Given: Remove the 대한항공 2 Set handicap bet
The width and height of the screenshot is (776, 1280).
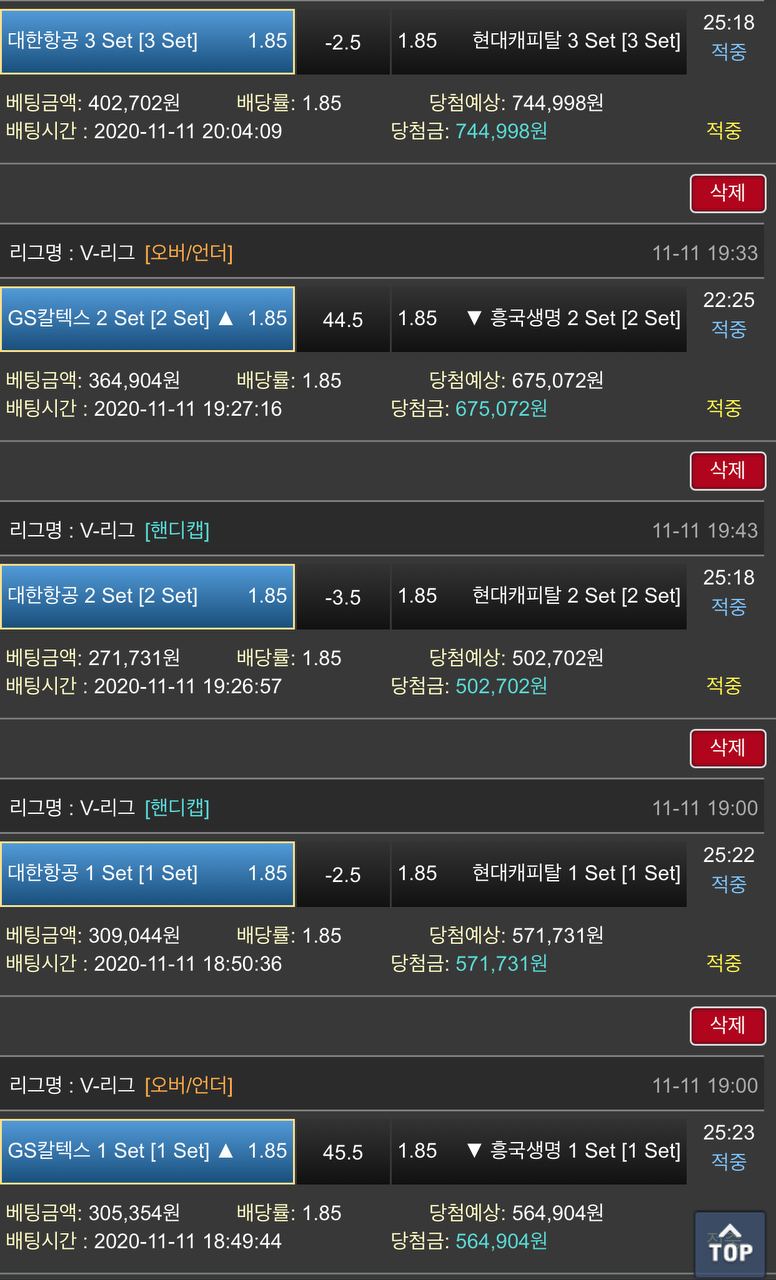Looking at the screenshot, I should (x=727, y=747).
